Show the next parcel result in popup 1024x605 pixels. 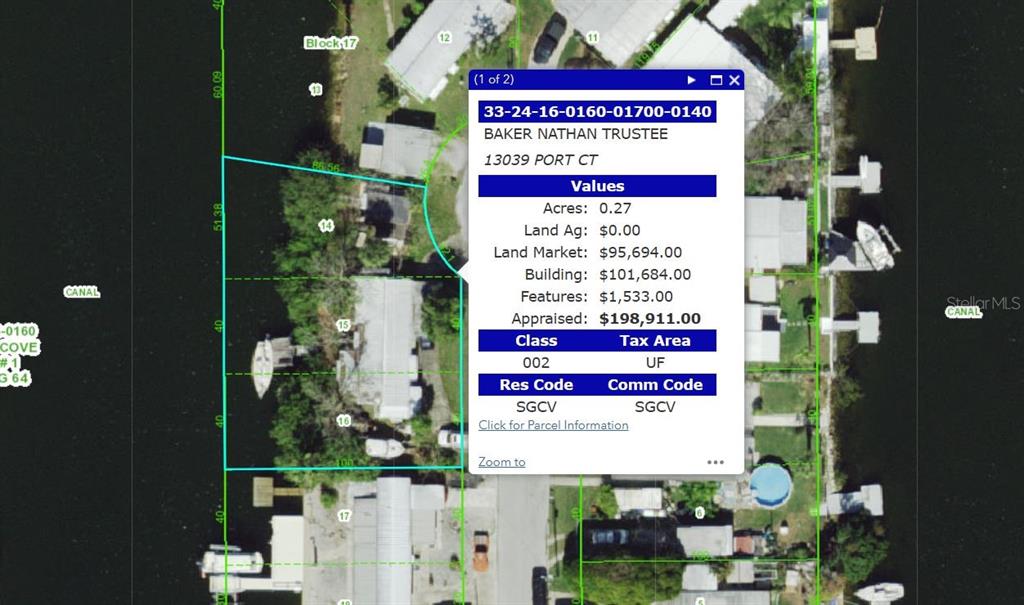tap(691, 80)
